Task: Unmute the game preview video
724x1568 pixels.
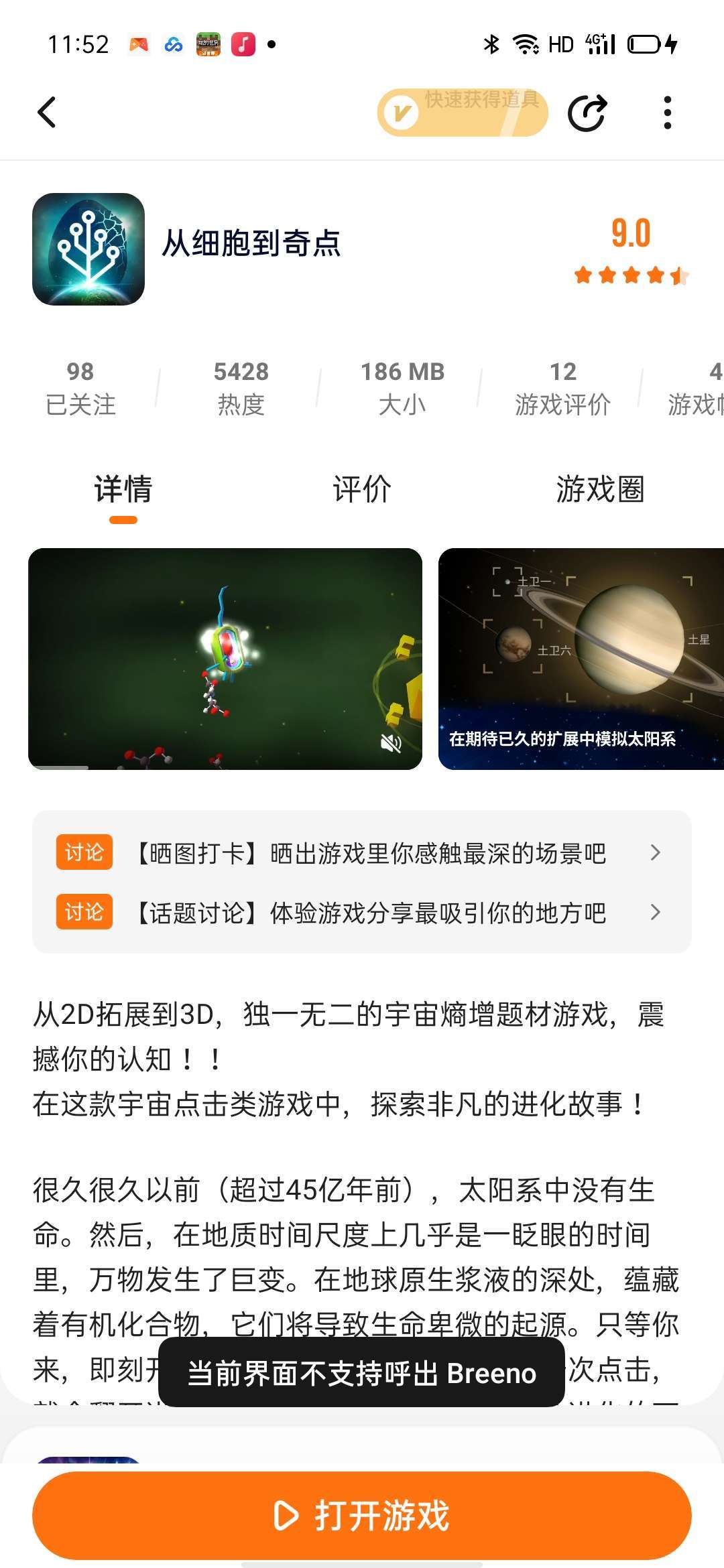Action: pyautogui.click(x=390, y=742)
